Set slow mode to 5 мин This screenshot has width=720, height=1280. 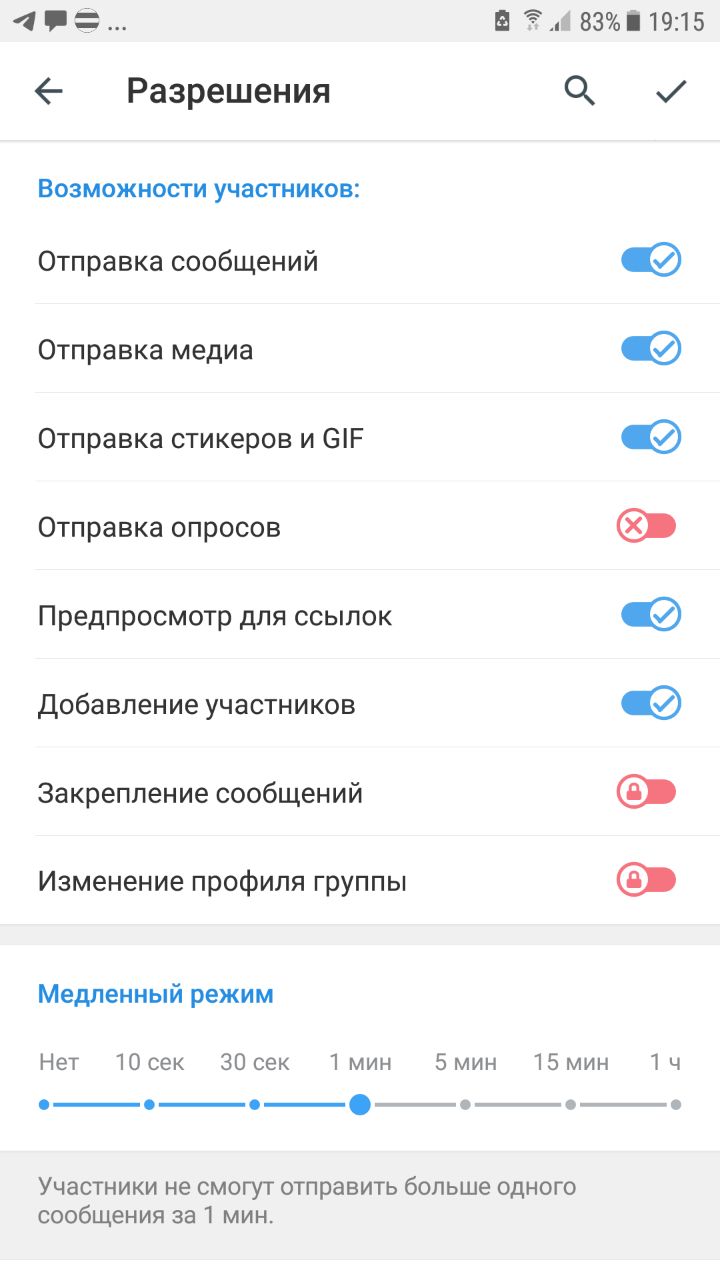pos(465,1105)
